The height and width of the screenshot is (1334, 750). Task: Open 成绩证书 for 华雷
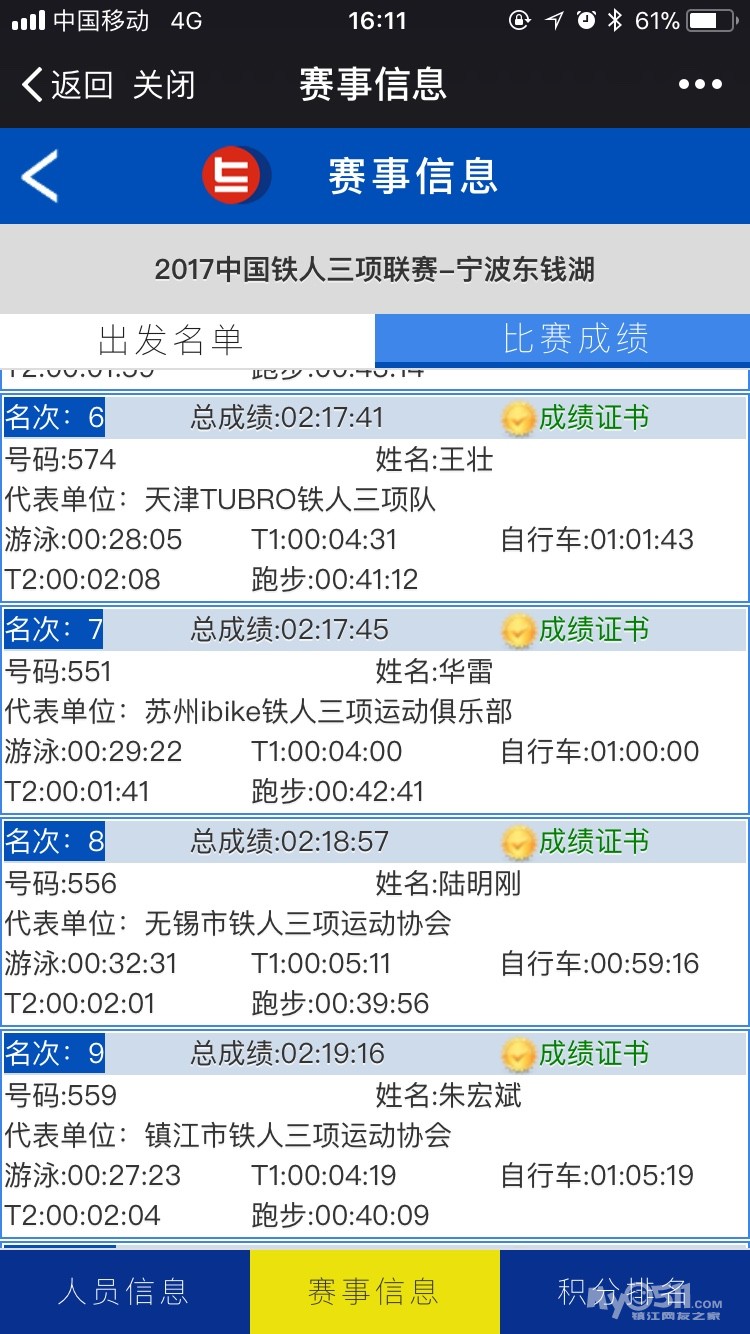pyautogui.click(x=576, y=630)
